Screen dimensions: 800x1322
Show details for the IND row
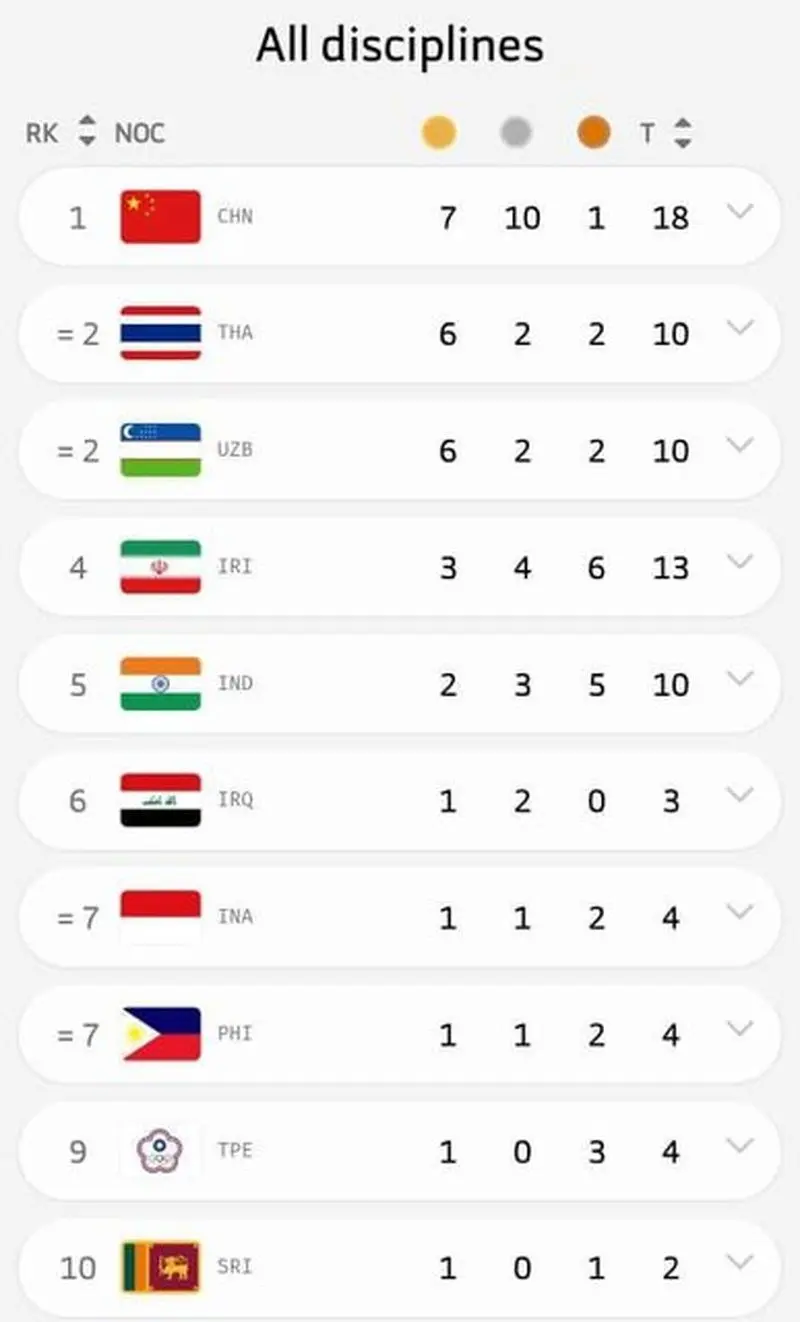(739, 679)
